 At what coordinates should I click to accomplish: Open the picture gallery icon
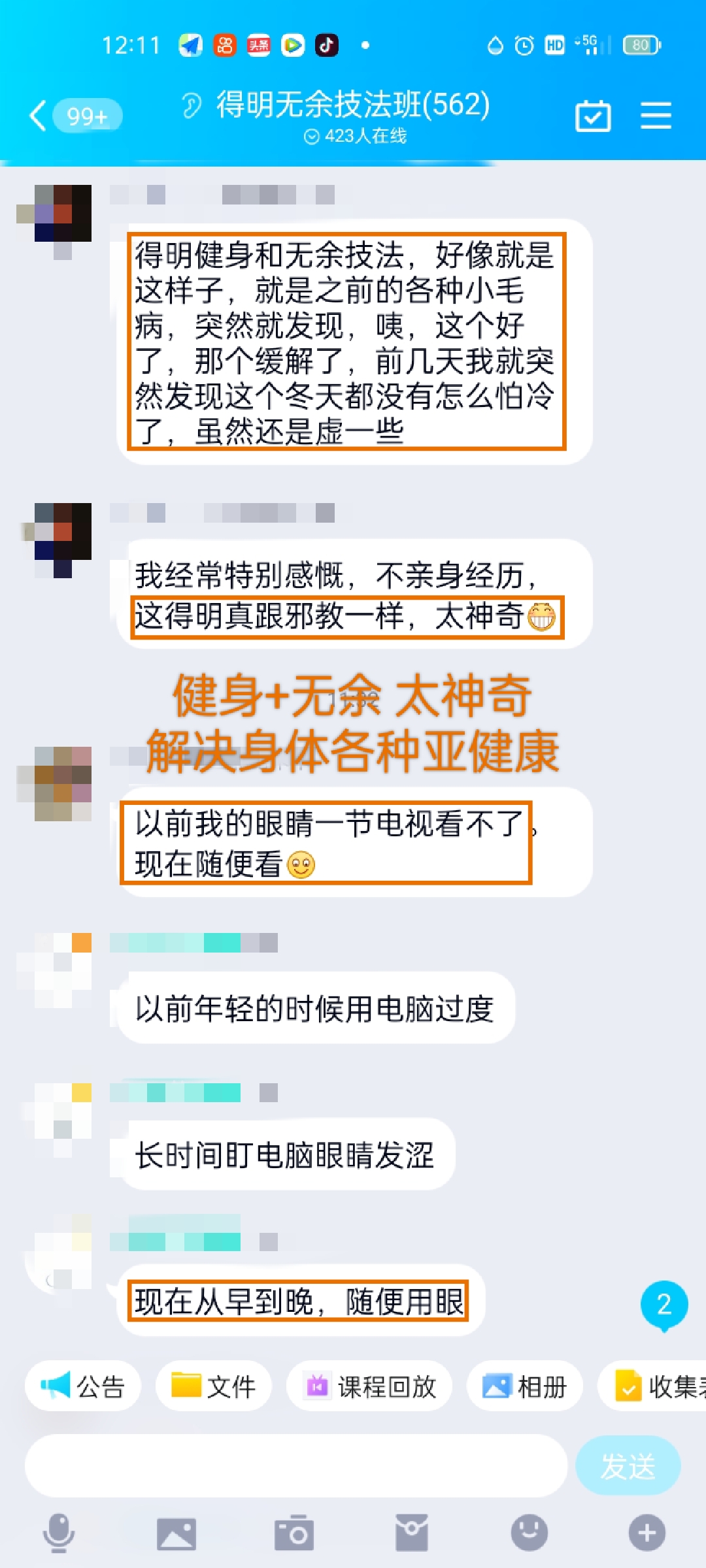(176, 1533)
